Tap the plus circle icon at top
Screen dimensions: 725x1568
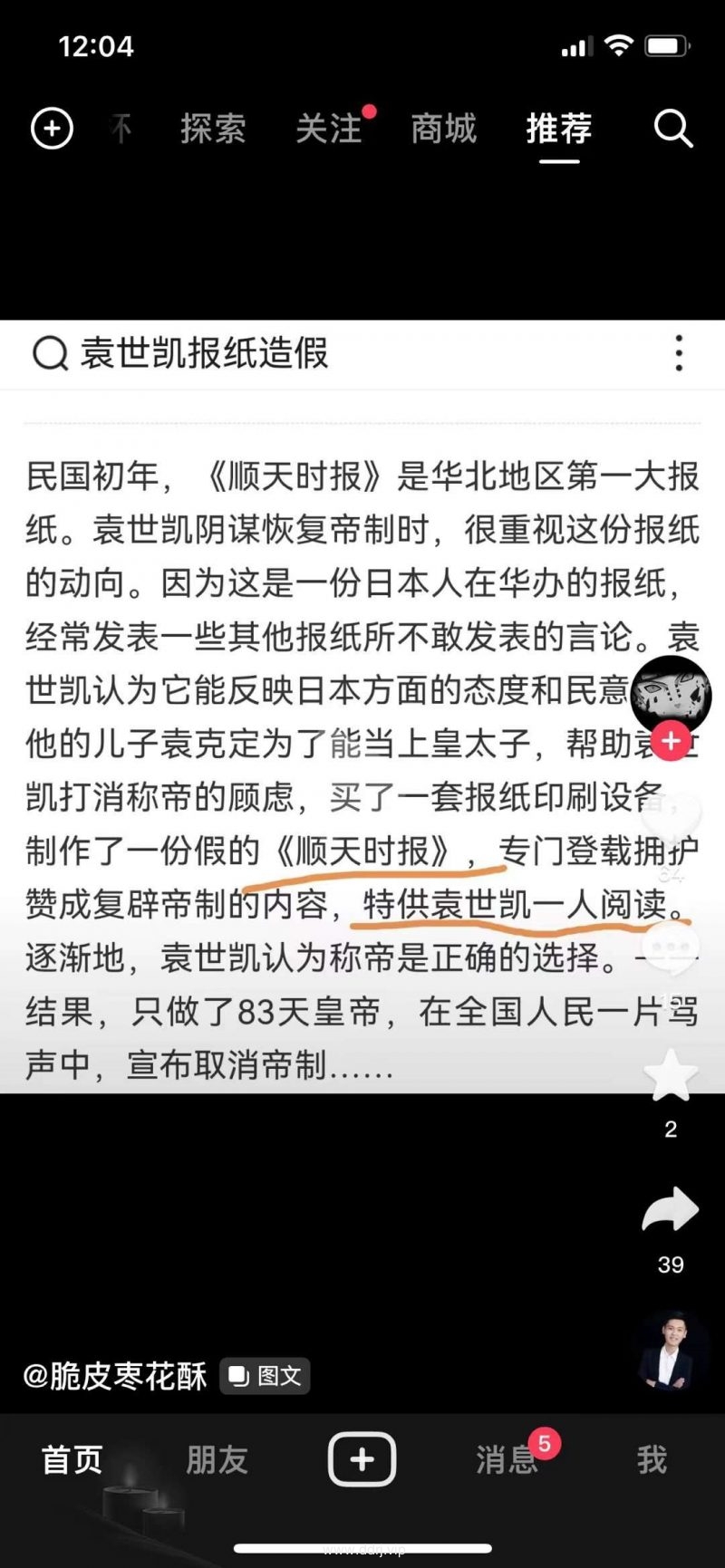click(52, 129)
